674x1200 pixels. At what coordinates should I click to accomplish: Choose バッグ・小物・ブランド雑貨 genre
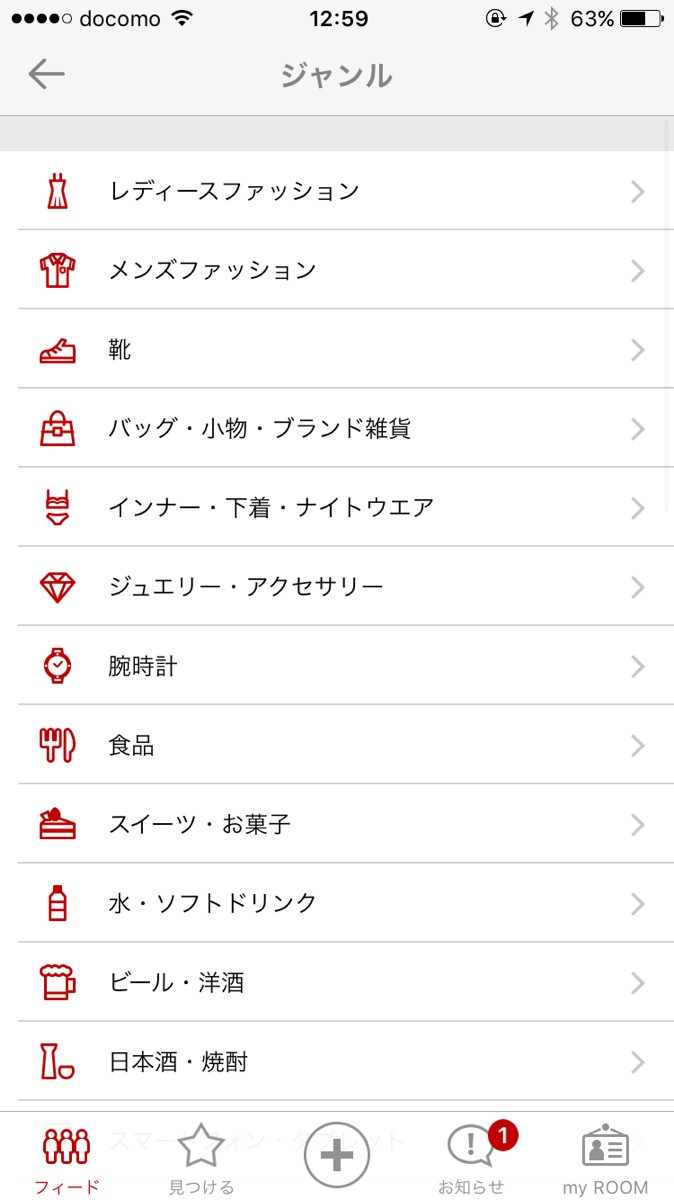pyautogui.click(x=336, y=429)
